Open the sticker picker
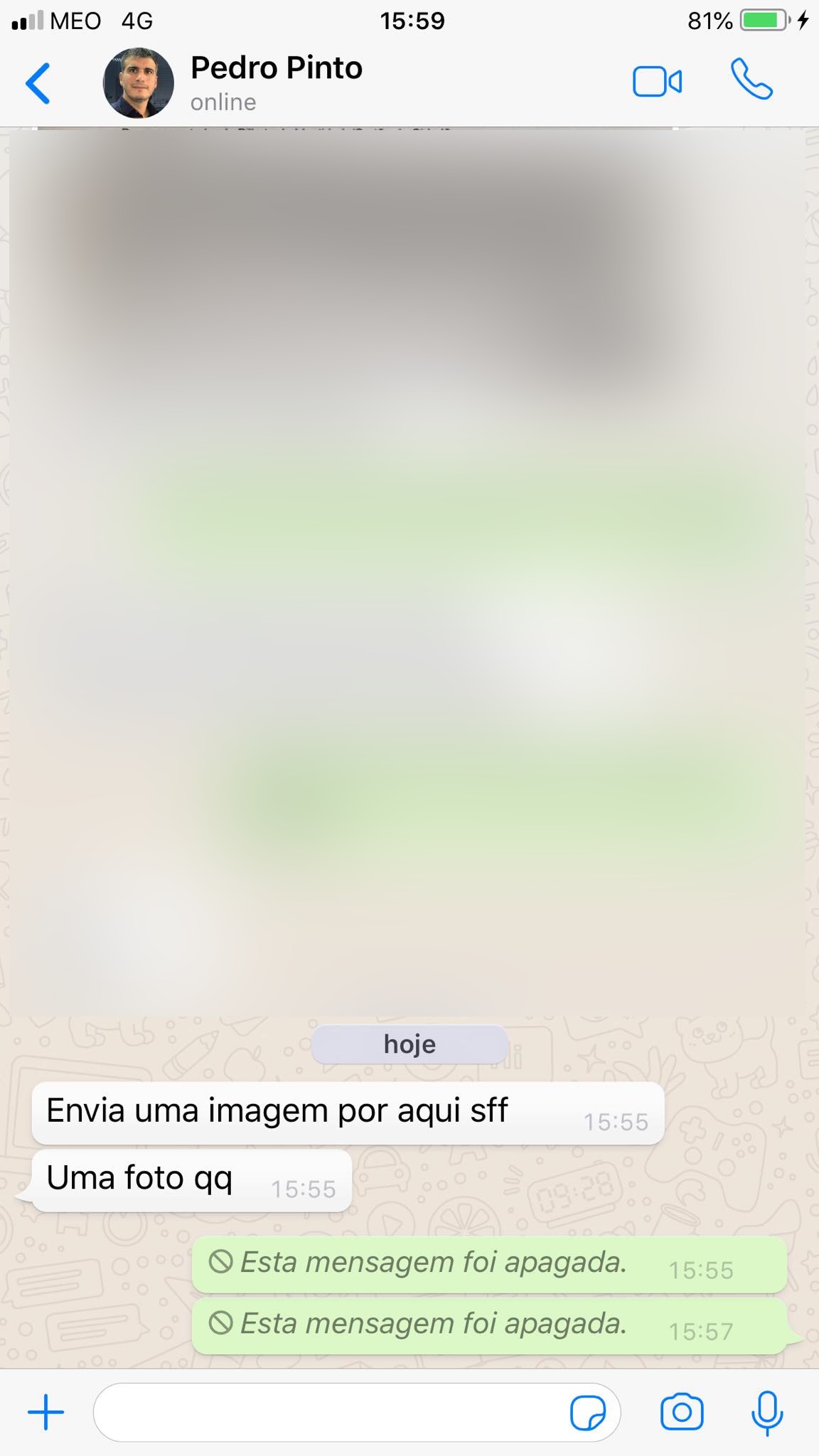Image resolution: width=819 pixels, height=1456 pixels. (589, 1412)
